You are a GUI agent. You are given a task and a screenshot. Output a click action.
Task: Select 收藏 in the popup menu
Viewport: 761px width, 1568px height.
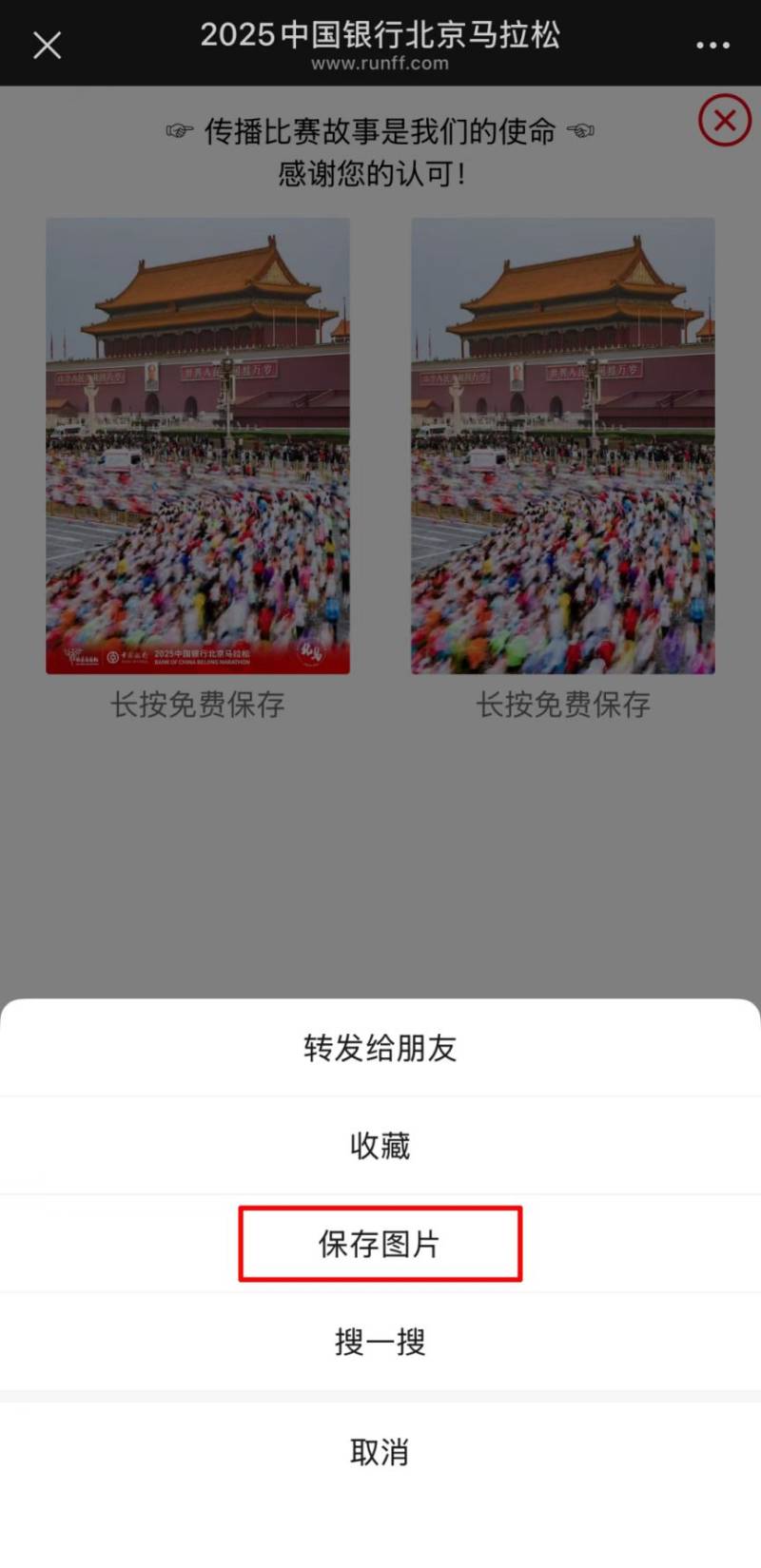380,1147
